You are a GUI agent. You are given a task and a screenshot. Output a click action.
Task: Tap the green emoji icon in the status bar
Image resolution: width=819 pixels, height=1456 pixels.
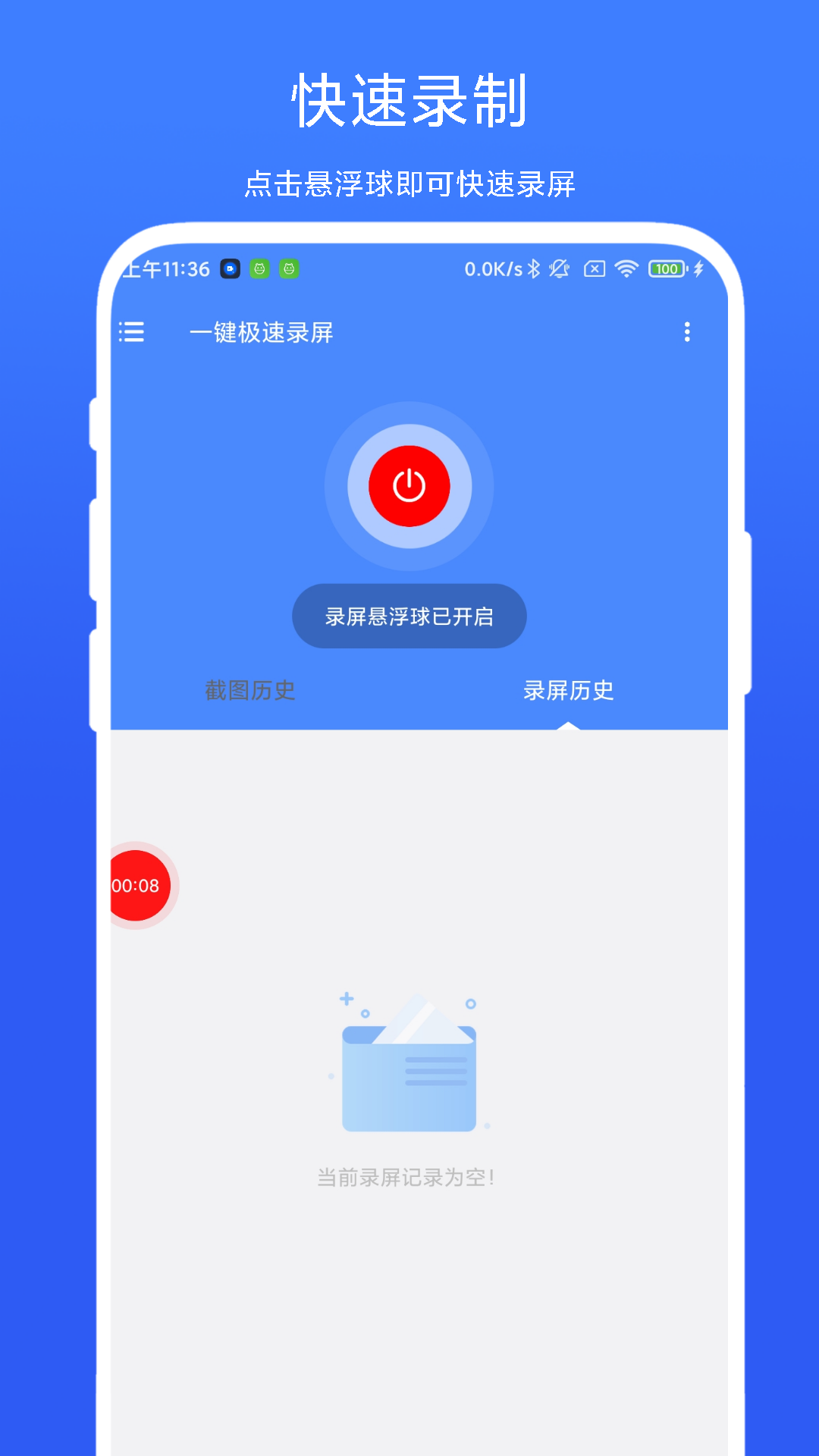[260, 269]
